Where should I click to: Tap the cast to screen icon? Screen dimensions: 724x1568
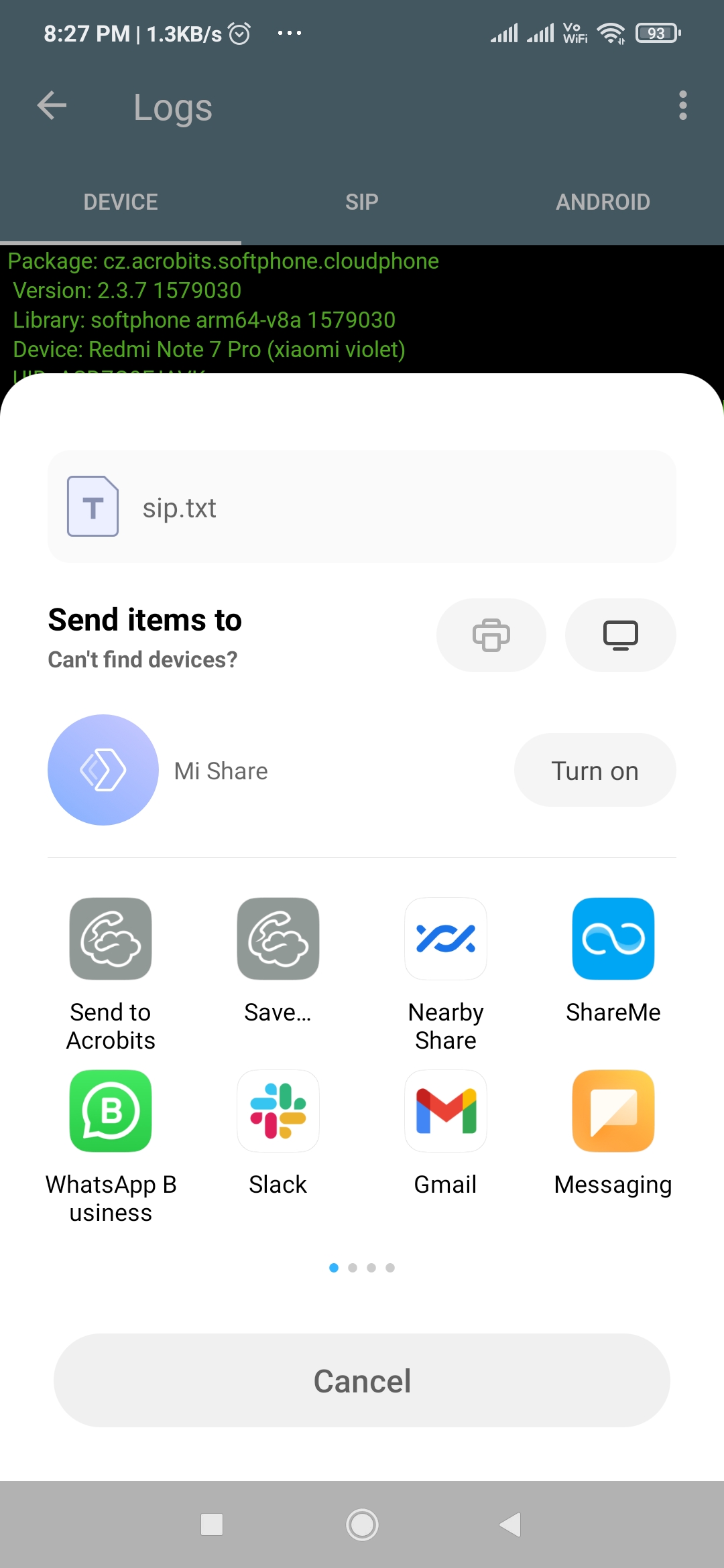tap(620, 635)
